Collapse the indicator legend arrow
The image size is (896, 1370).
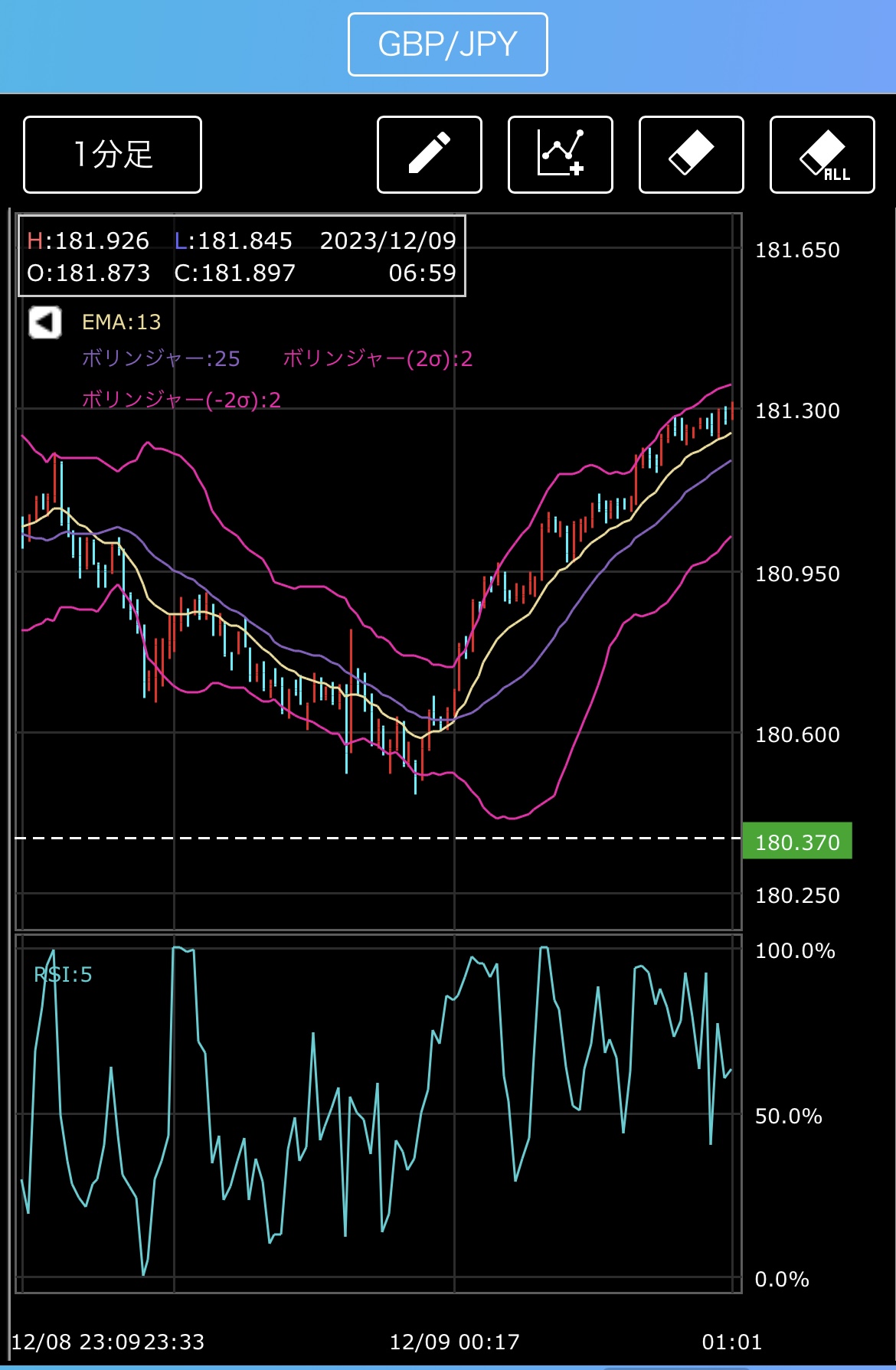click(45, 322)
